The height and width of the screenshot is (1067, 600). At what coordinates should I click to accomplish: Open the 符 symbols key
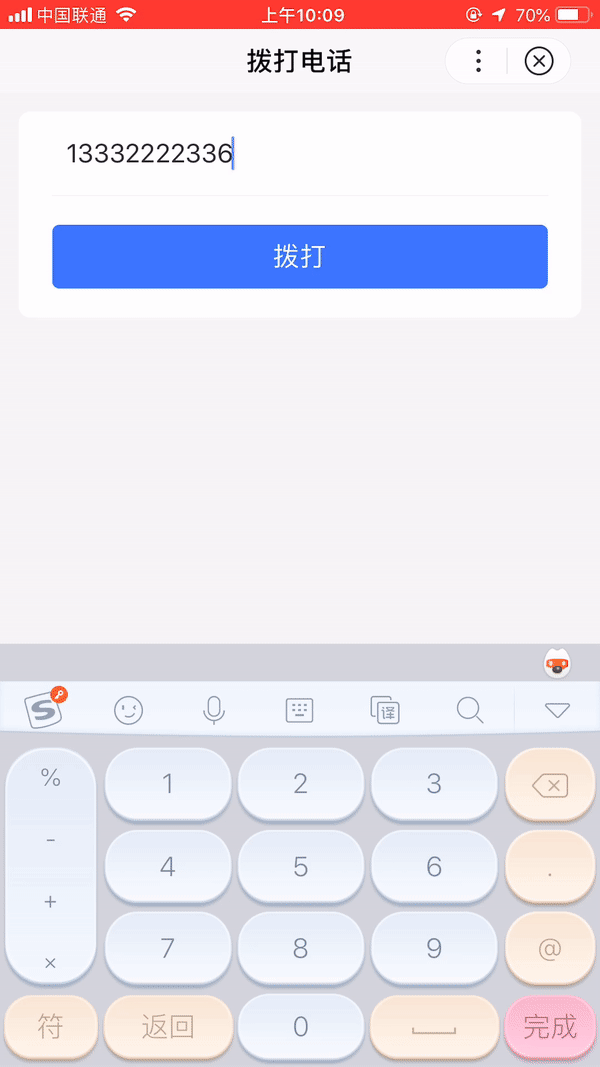tap(51, 1027)
